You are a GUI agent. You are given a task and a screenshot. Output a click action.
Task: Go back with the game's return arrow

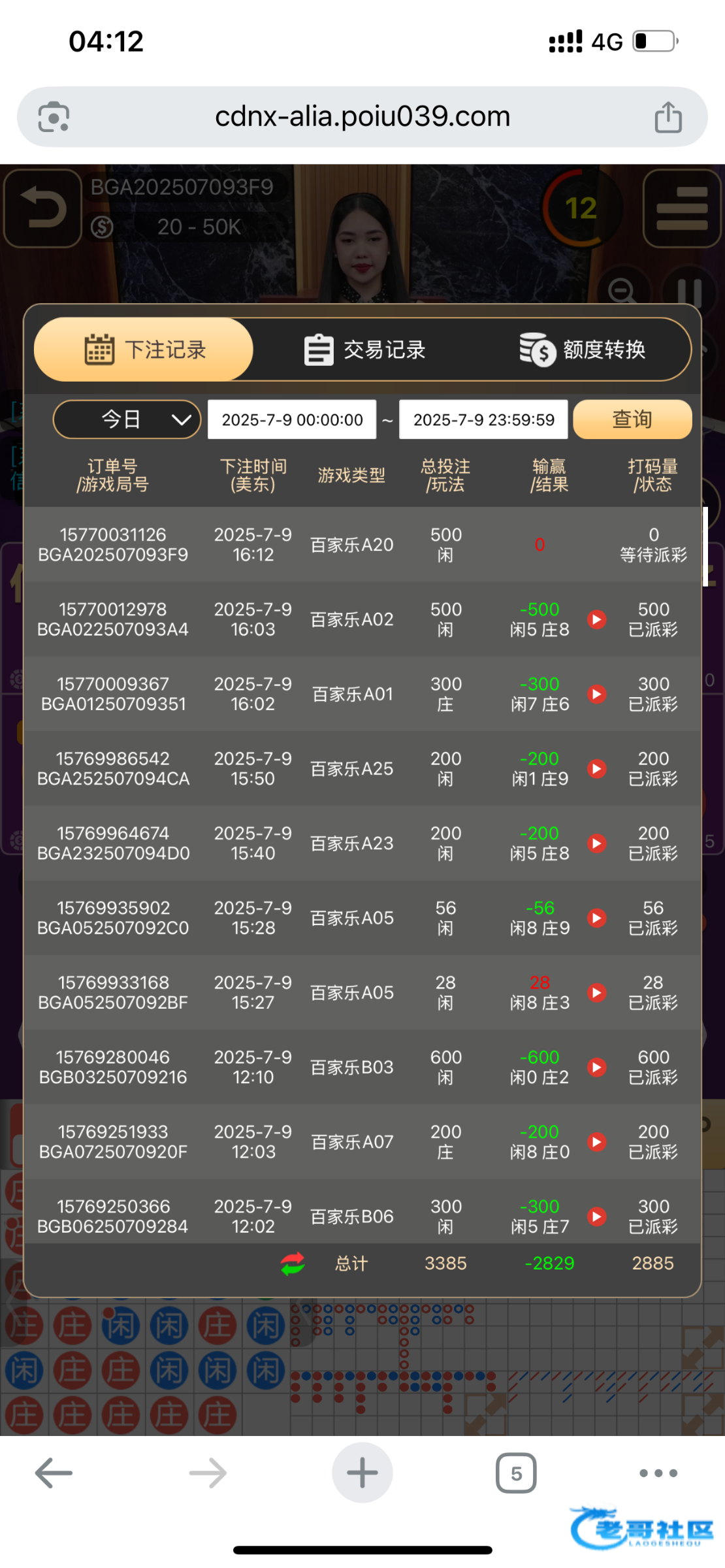pyautogui.click(x=42, y=208)
